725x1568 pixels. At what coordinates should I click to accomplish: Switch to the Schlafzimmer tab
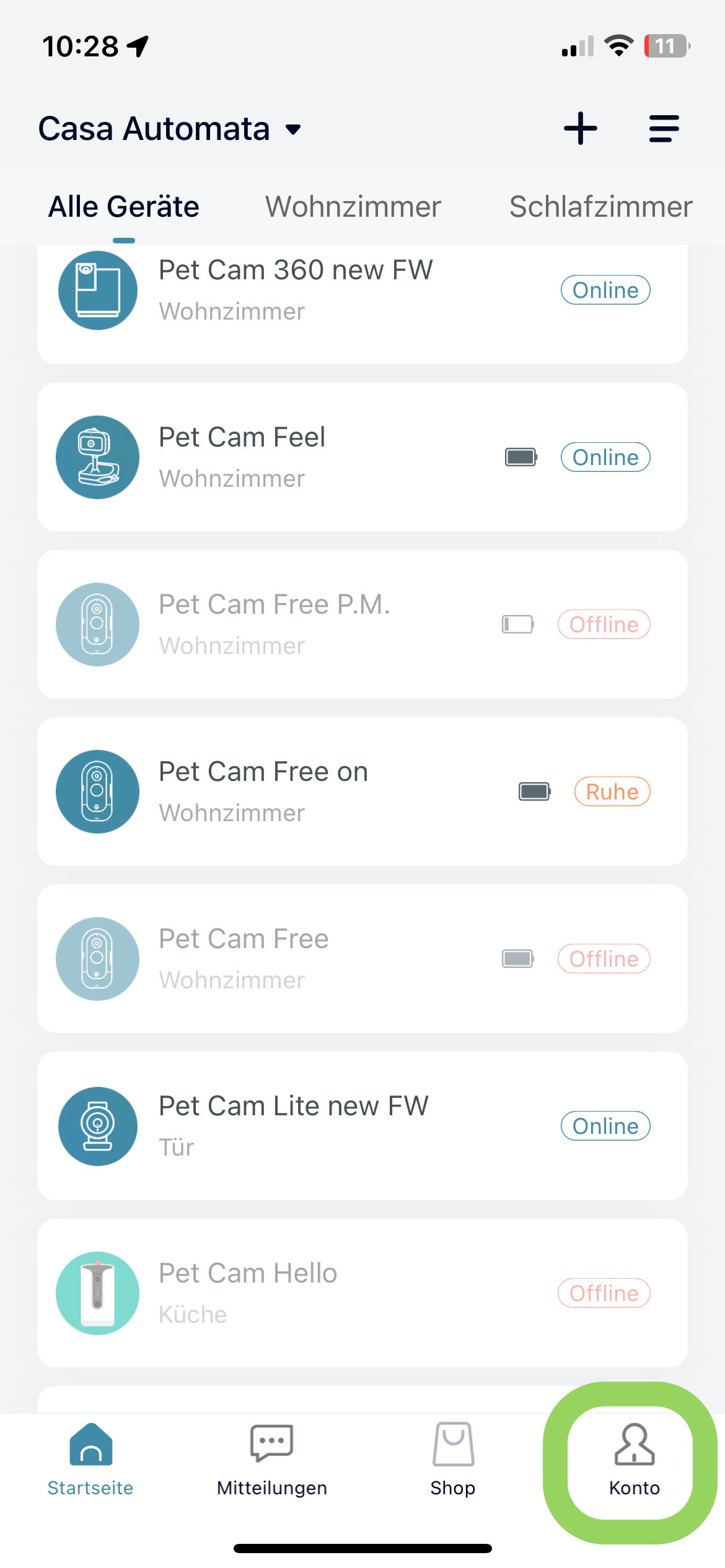pos(600,207)
